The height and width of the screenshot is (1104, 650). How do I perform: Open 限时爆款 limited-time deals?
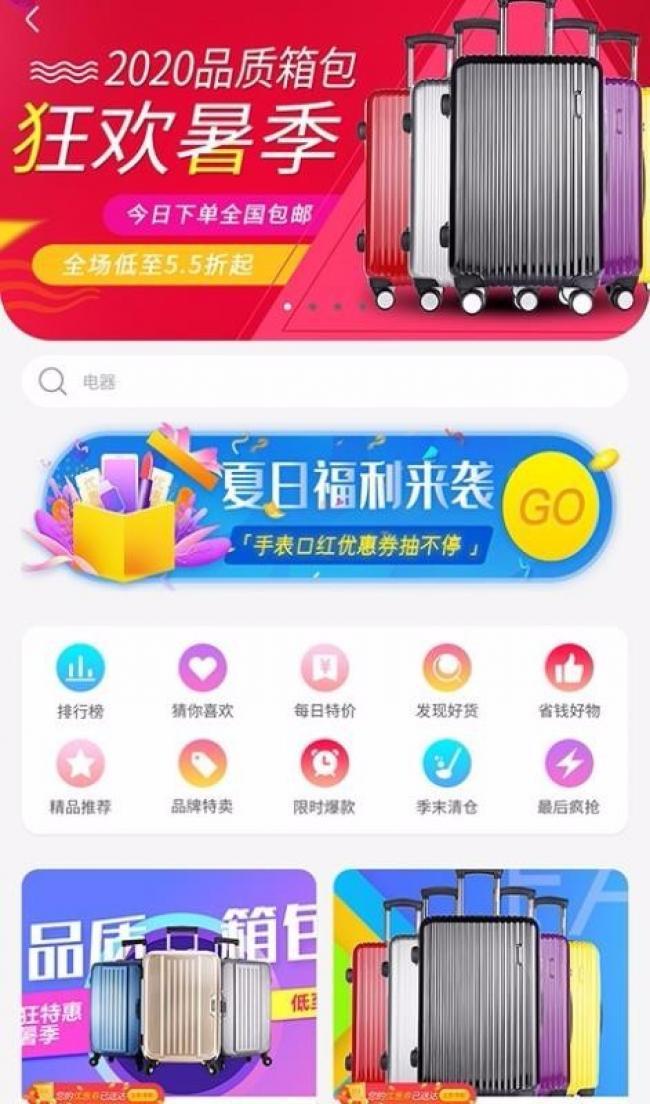325,777
